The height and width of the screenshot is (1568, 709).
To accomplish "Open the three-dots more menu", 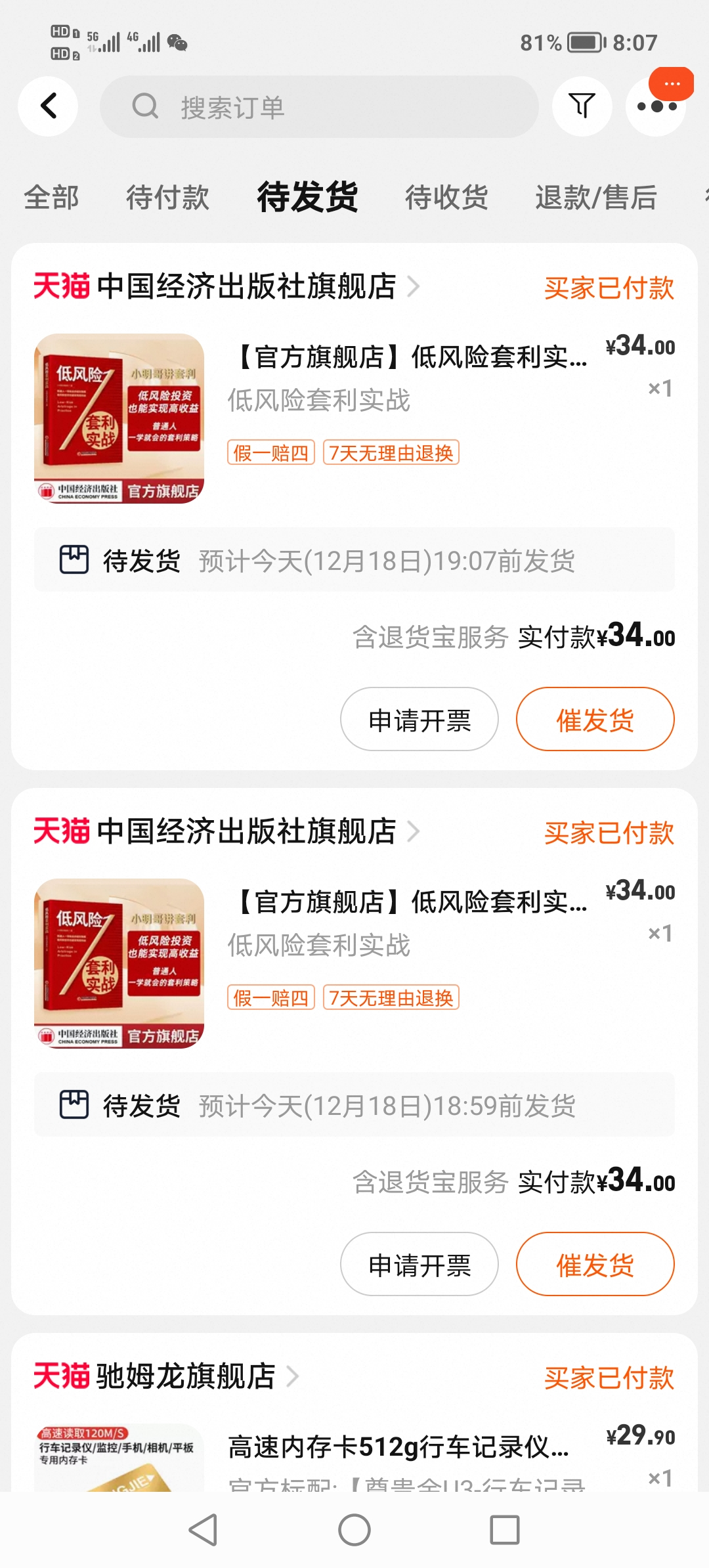I will (x=656, y=106).
